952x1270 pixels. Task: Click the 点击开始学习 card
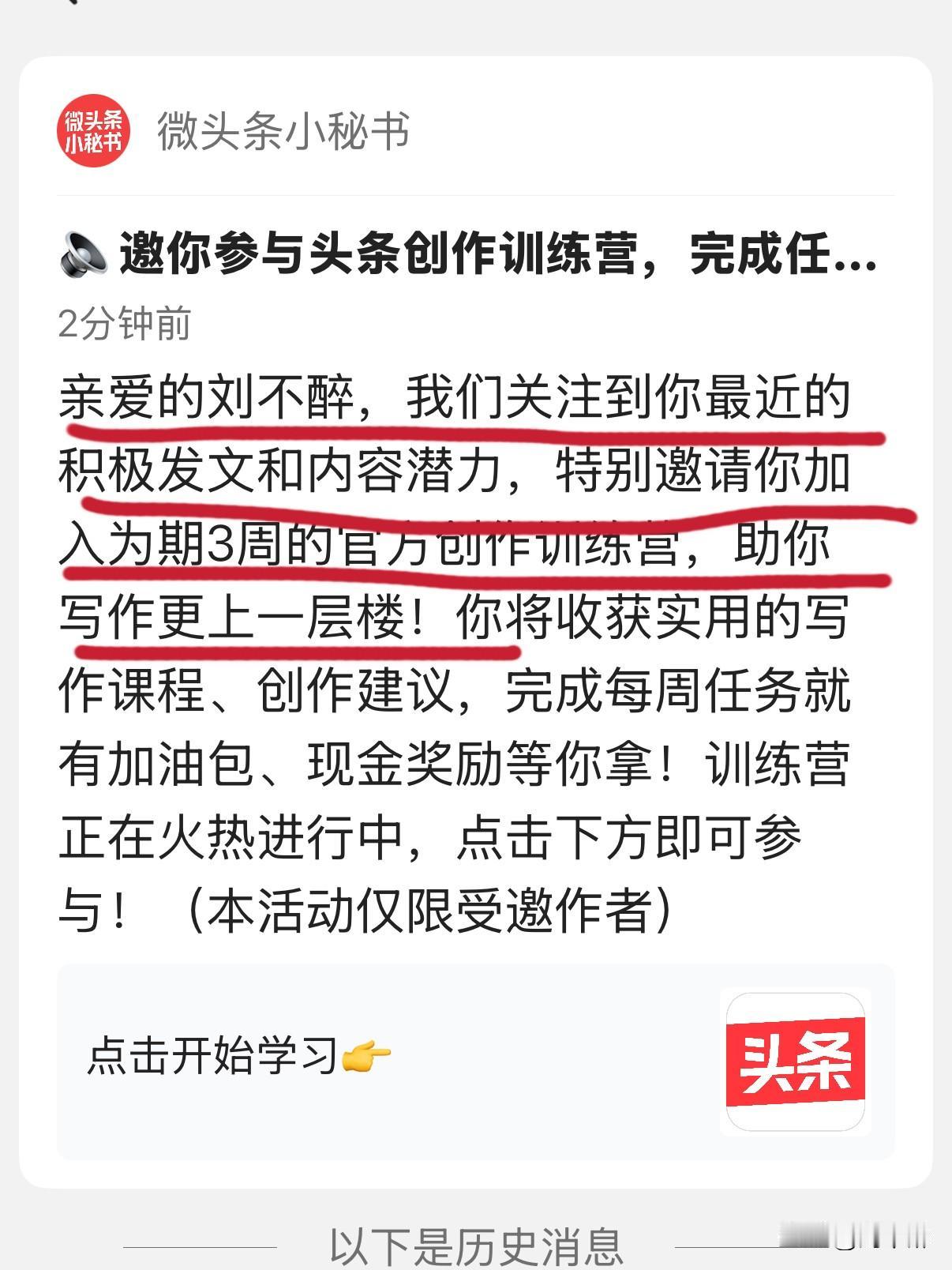[474, 1064]
